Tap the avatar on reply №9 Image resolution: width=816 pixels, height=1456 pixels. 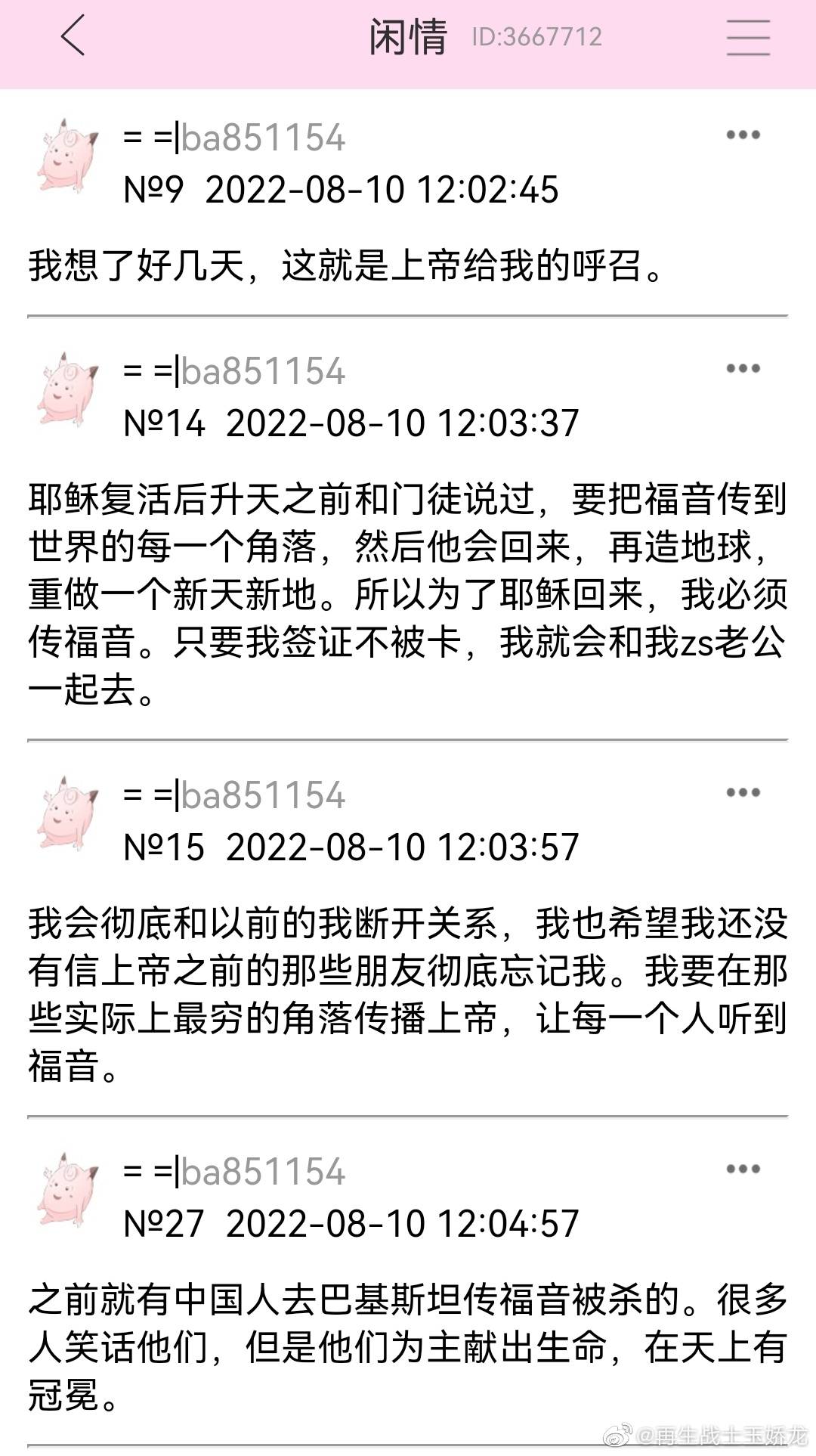click(x=68, y=156)
